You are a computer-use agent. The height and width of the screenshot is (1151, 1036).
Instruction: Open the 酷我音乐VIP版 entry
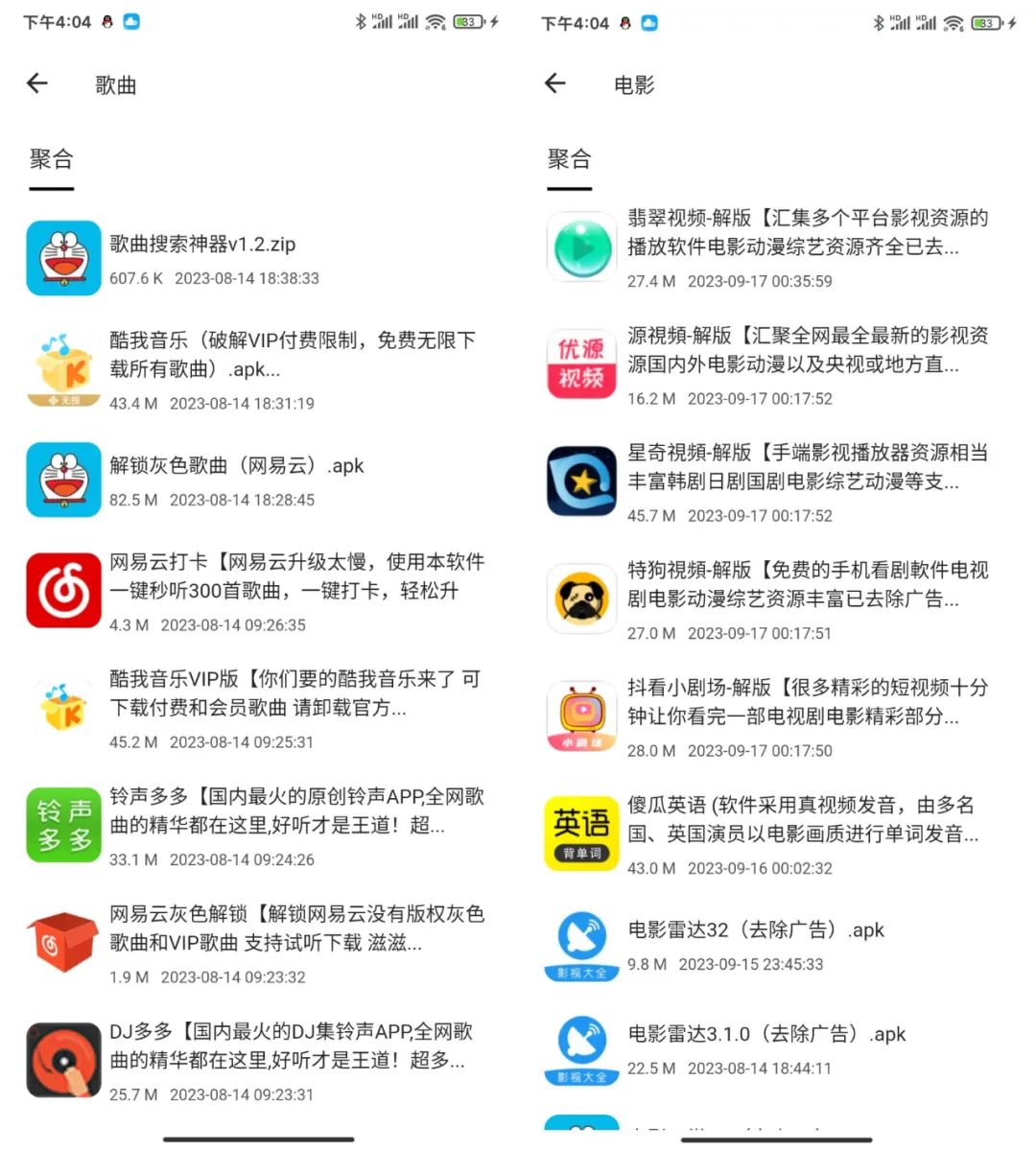pos(294,693)
